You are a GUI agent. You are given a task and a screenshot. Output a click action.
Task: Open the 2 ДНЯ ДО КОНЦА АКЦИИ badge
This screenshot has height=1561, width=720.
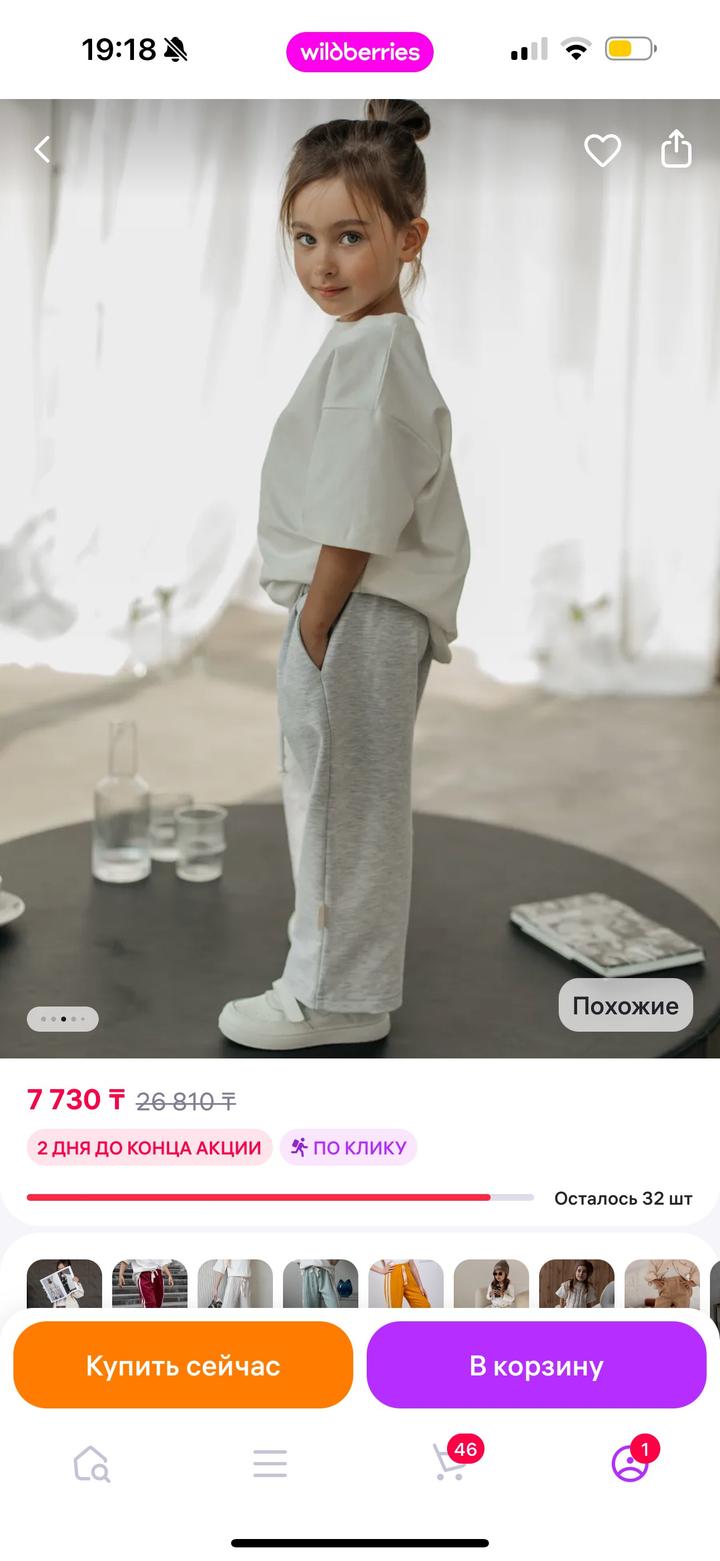coord(149,1147)
